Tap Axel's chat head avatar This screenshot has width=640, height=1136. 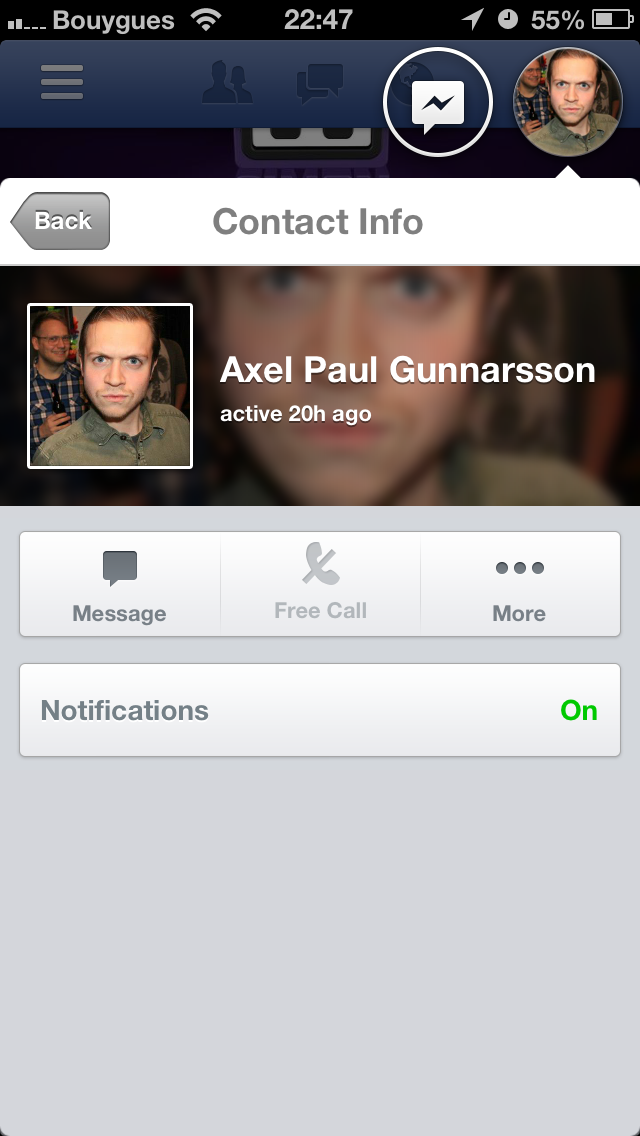567,102
